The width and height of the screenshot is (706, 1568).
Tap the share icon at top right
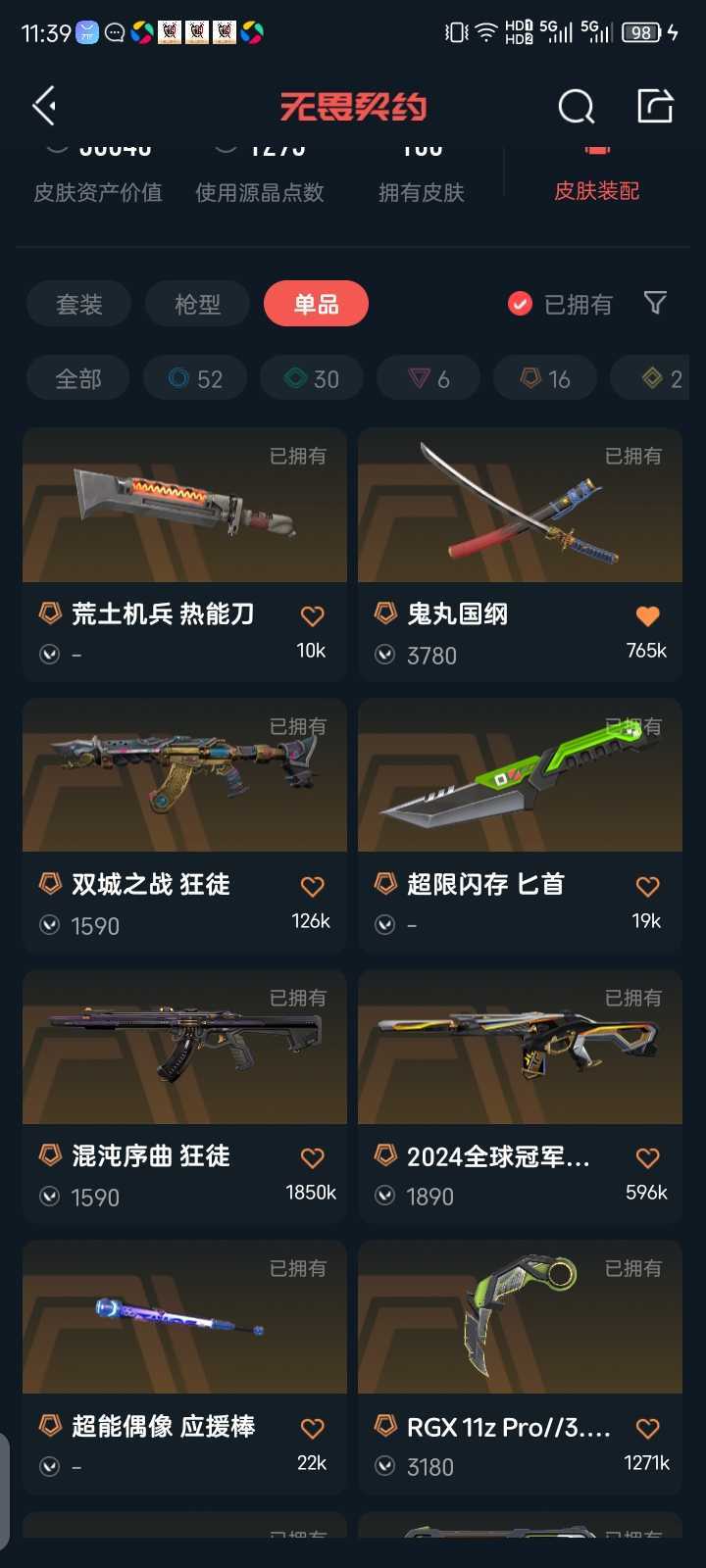click(655, 108)
